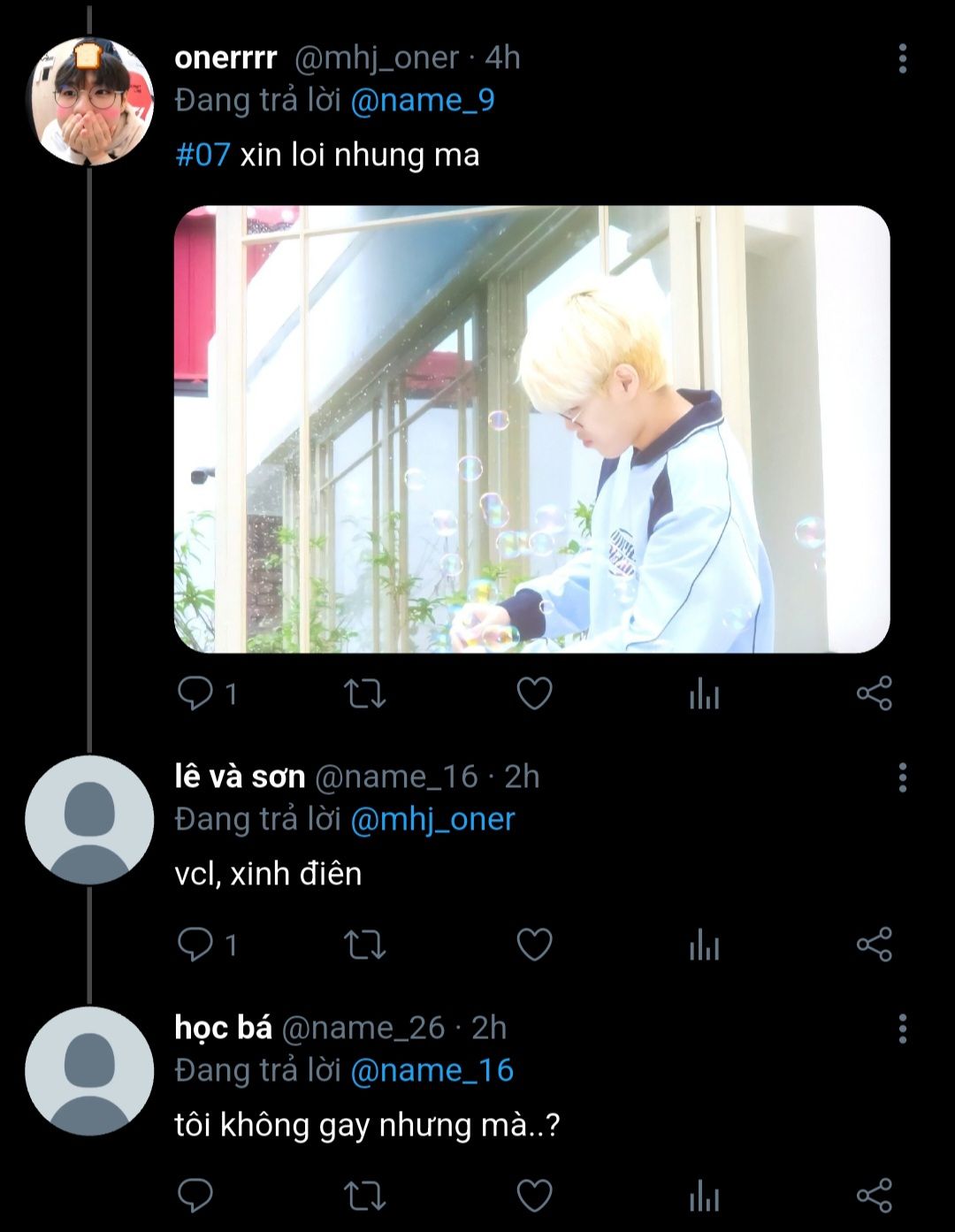Image resolution: width=955 pixels, height=1232 pixels.
Task: Open onerrrr's profile picture
Action: tap(89, 101)
